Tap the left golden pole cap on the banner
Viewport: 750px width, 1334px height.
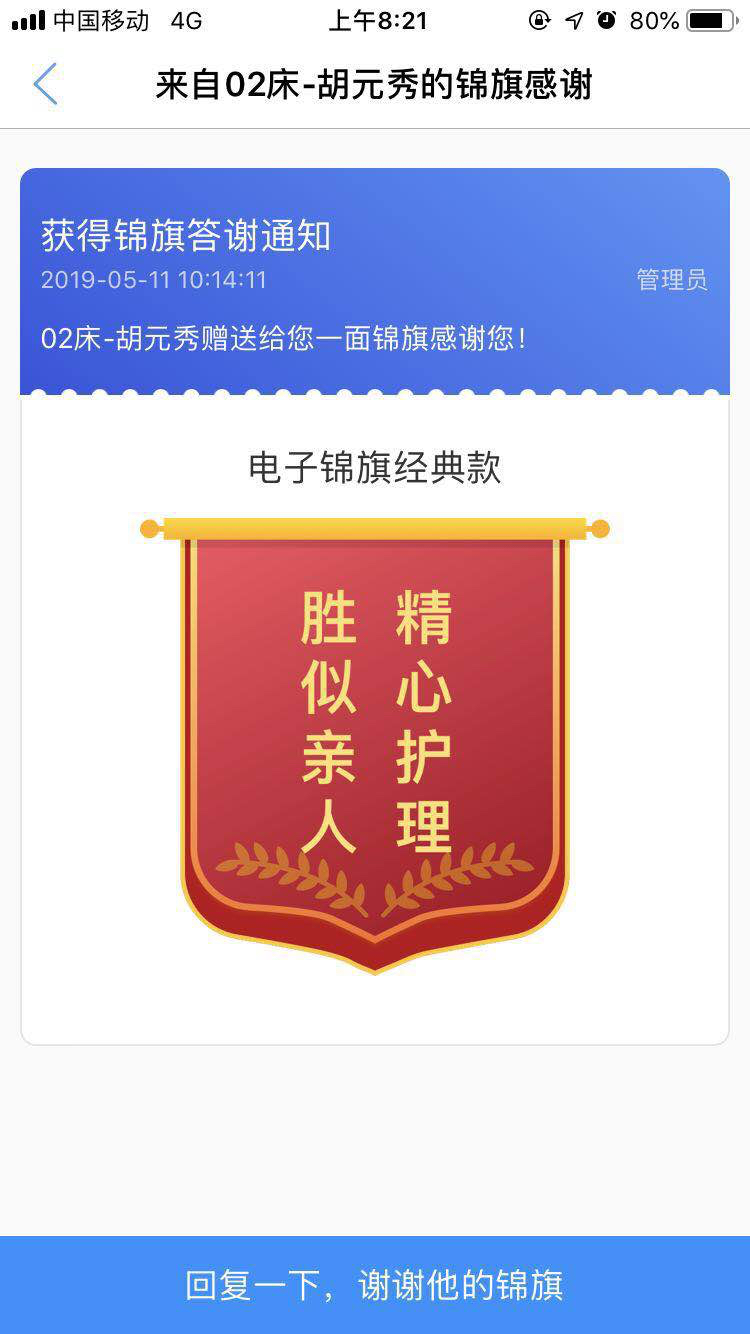pyautogui.click(x=151, y=528)
